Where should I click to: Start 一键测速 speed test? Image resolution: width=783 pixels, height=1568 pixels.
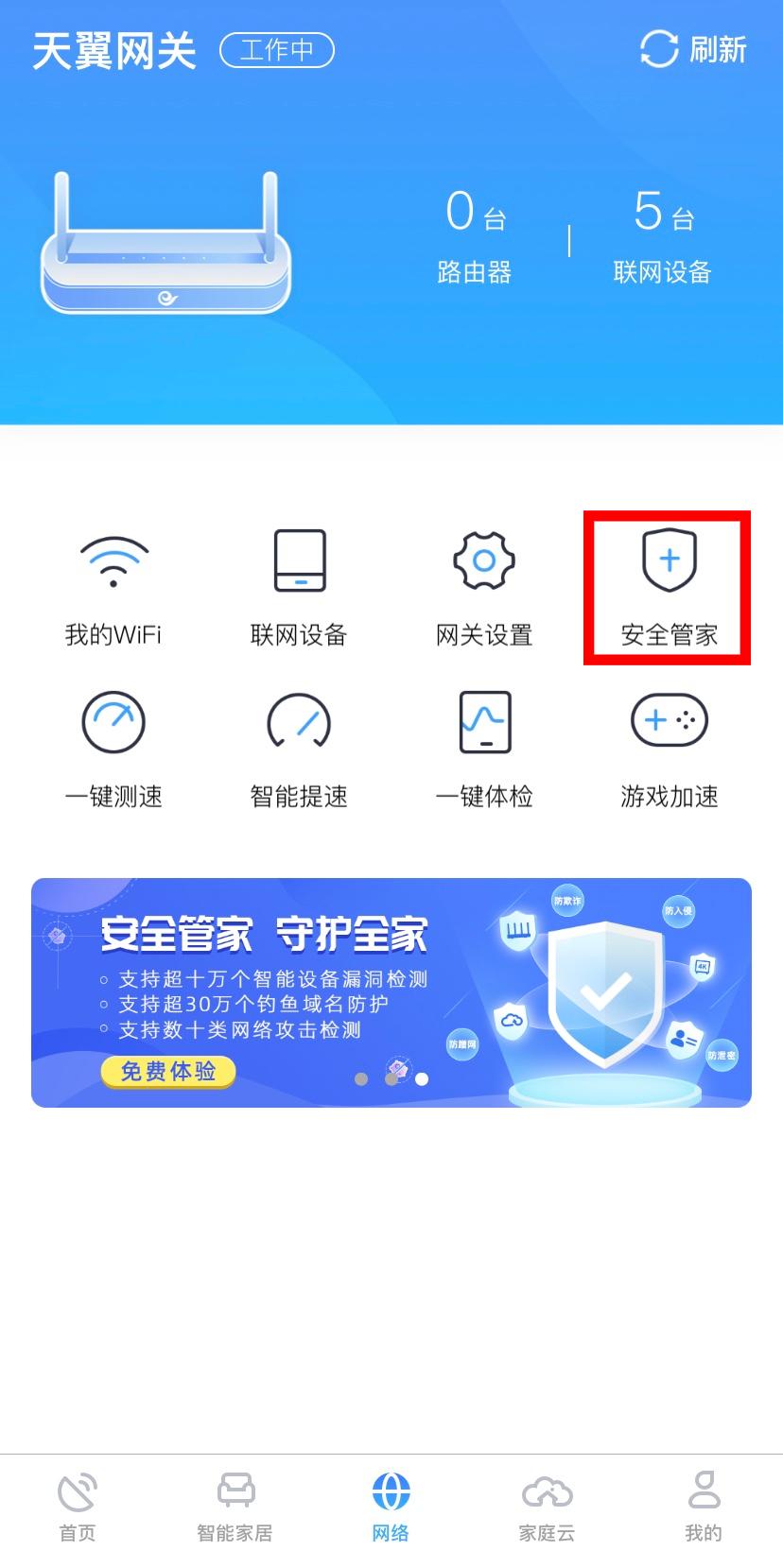click(x=113, y=747)
